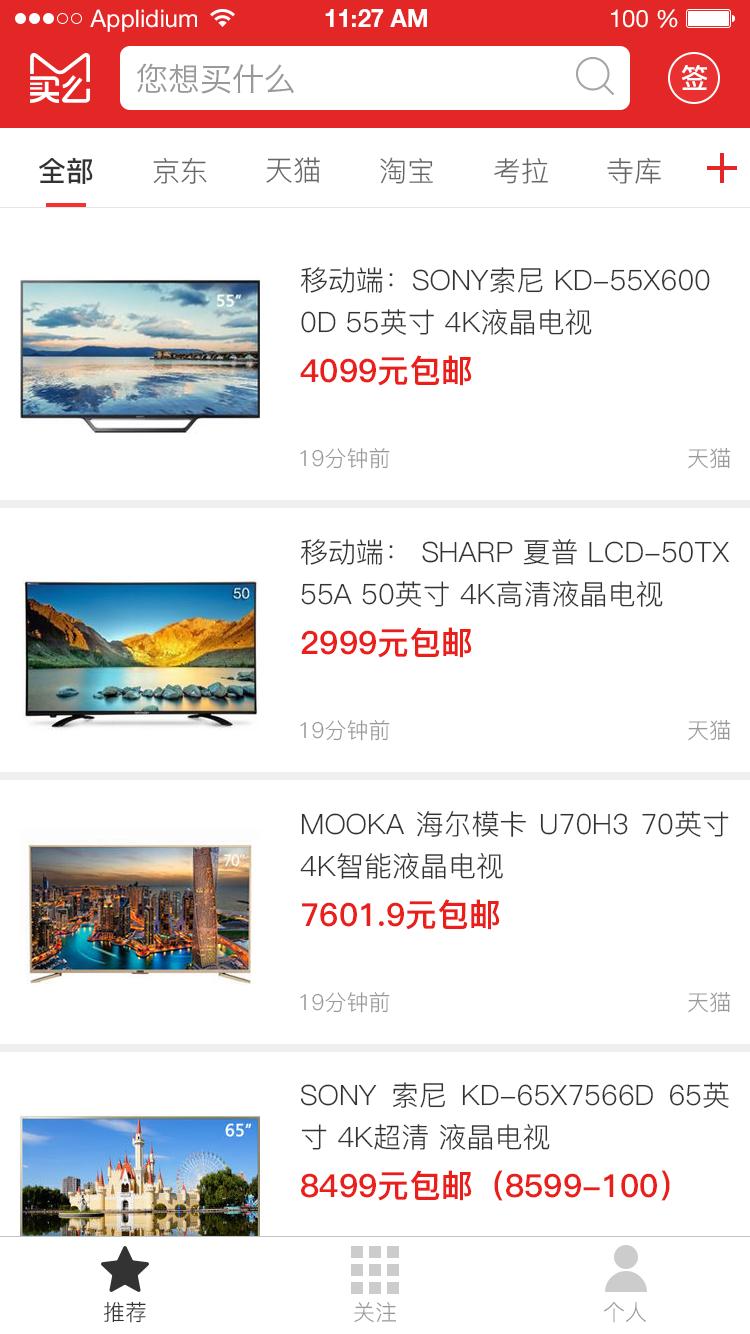Open the 寺库 channel
The image size is (750, 1334).
tap(633, 172)
